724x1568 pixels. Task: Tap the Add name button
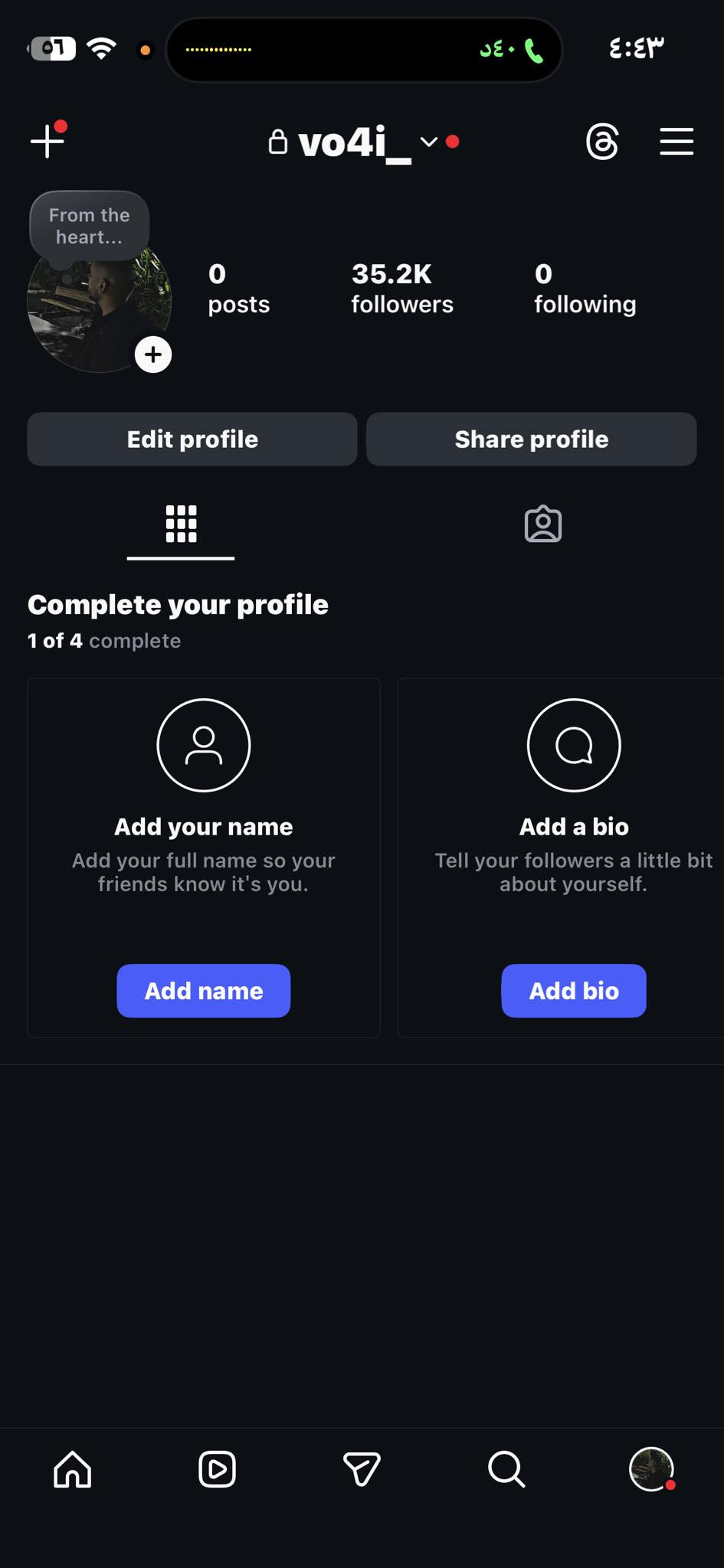tap(203, 991)
